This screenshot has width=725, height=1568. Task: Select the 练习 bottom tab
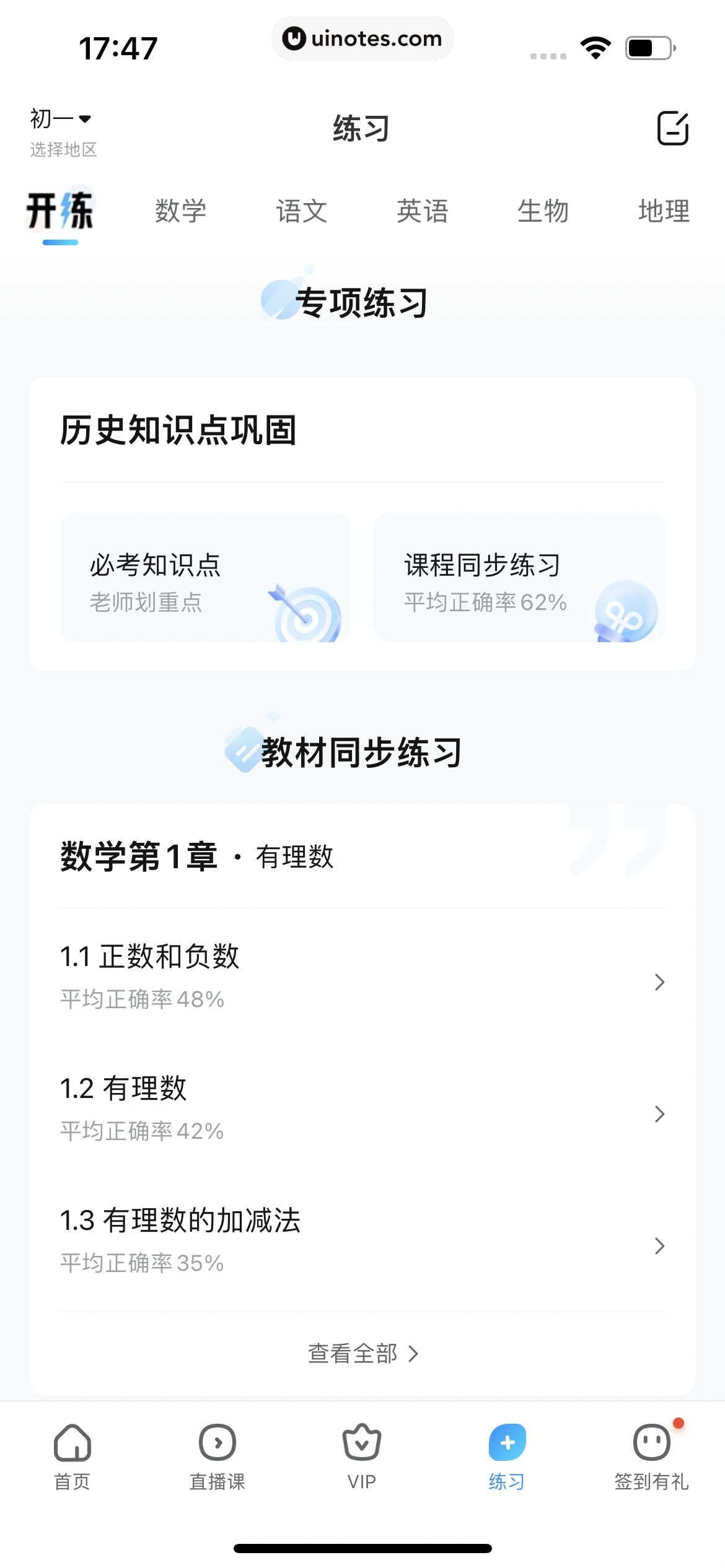pos(507,1457)
